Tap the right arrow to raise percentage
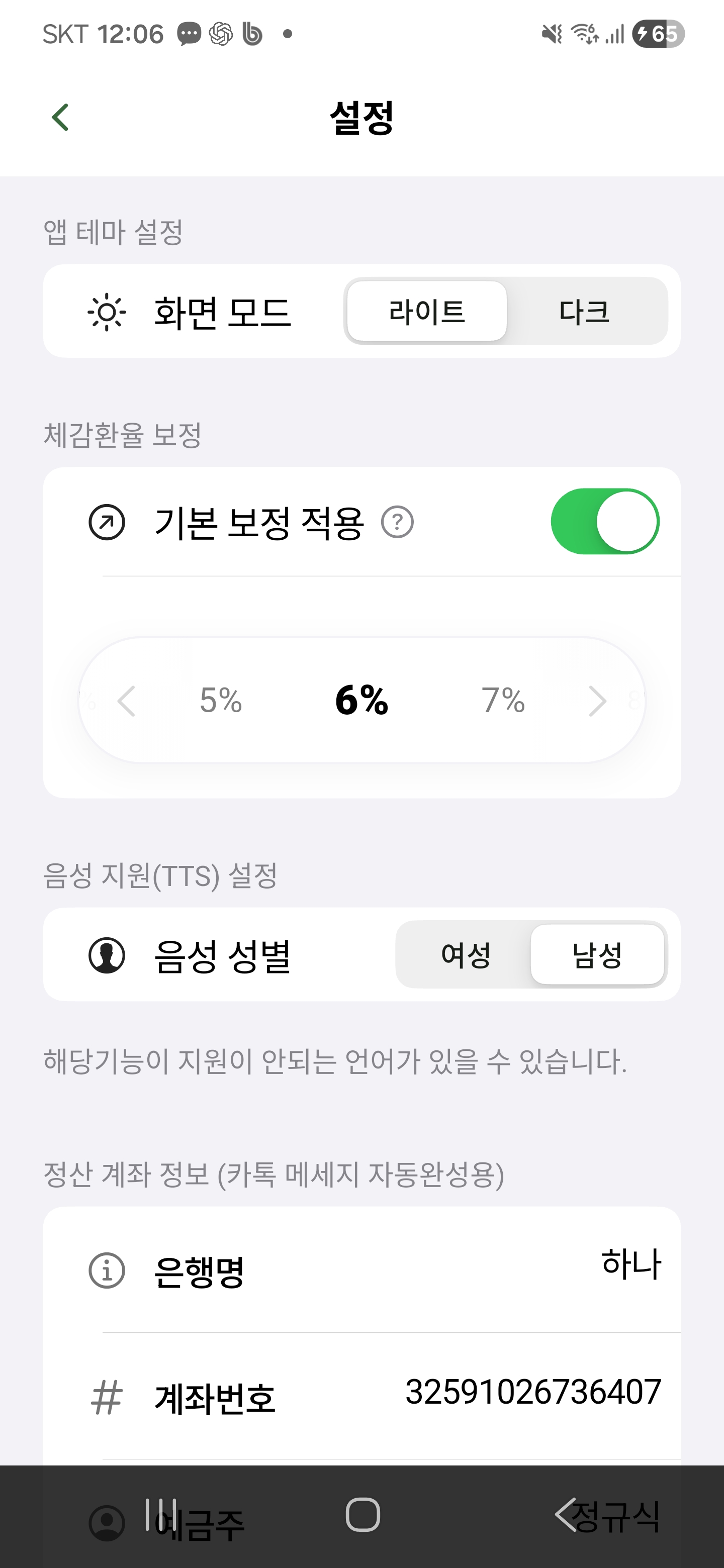 click(x=597, y=701)
